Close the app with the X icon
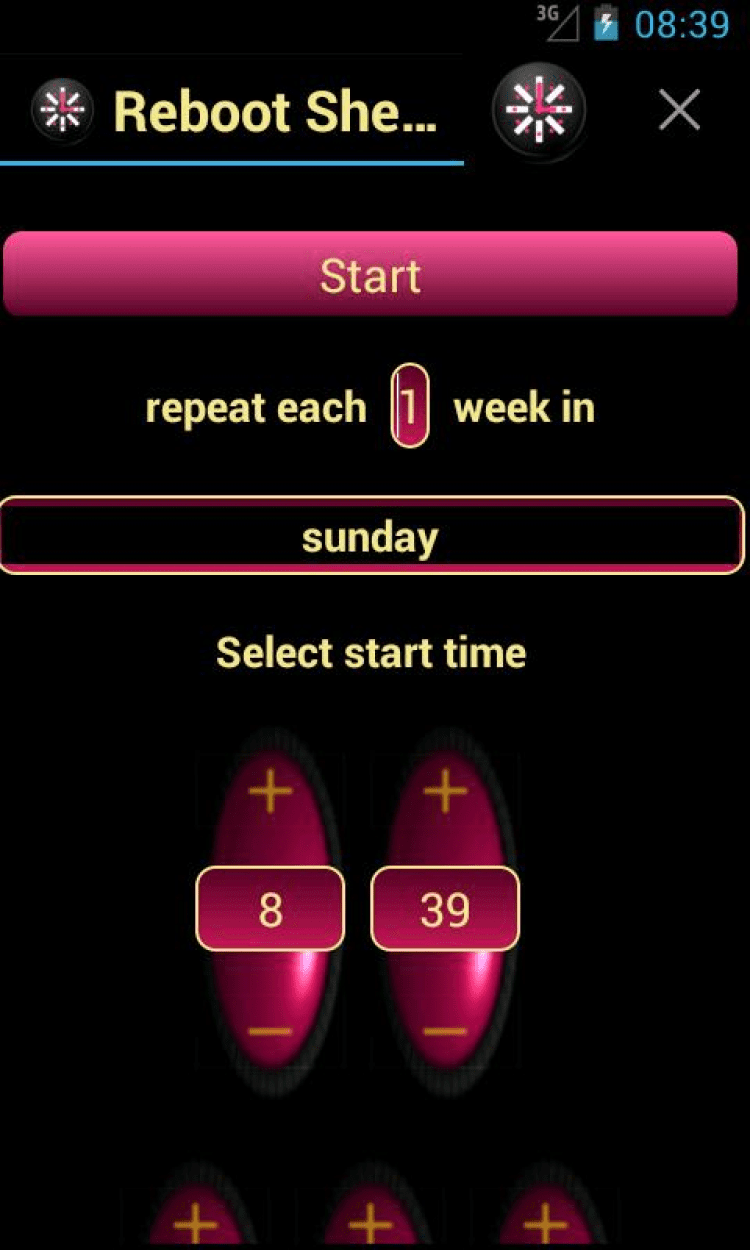 pyautogui.click(x=680, y=110)
